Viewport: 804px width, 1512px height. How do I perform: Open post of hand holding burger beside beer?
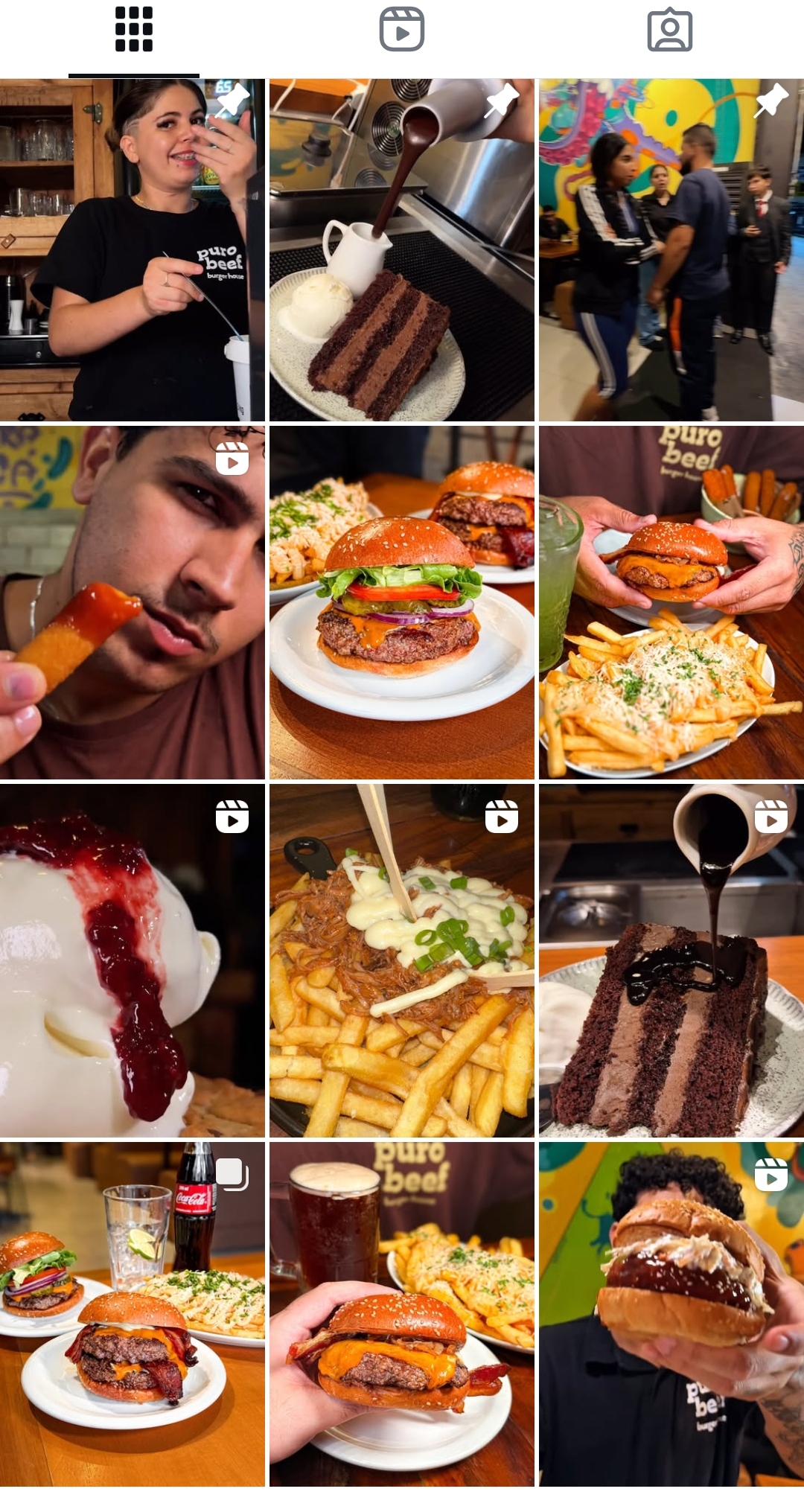tap(402, 1314)
